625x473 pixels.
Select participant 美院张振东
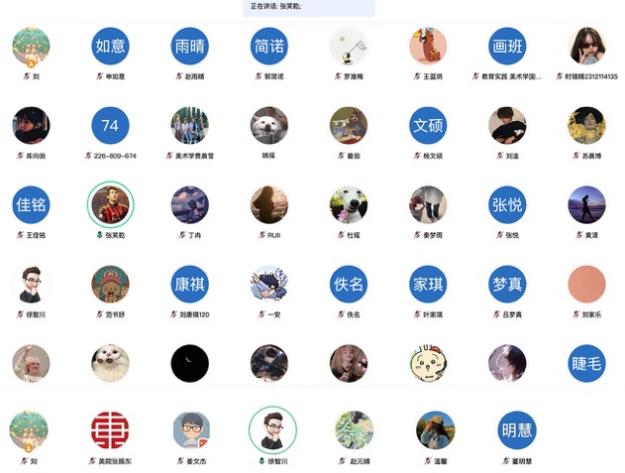[110, 430]
